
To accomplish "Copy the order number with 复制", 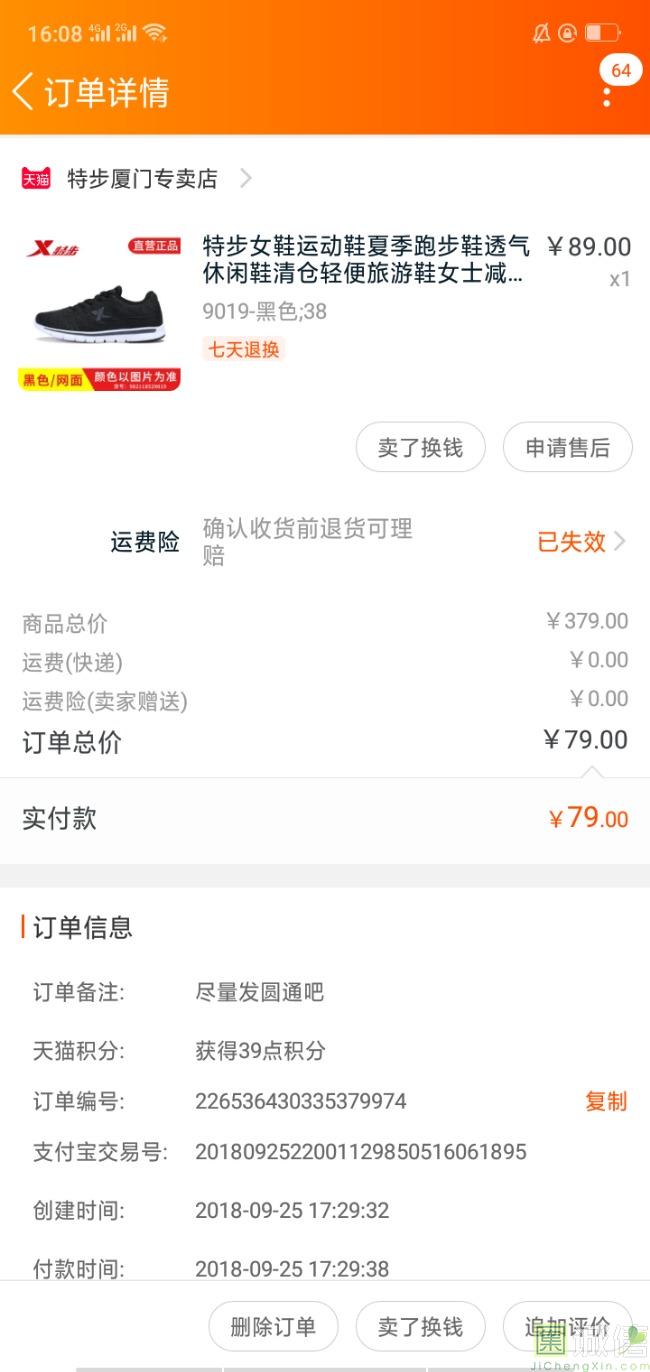I will tap(605, 1101).
